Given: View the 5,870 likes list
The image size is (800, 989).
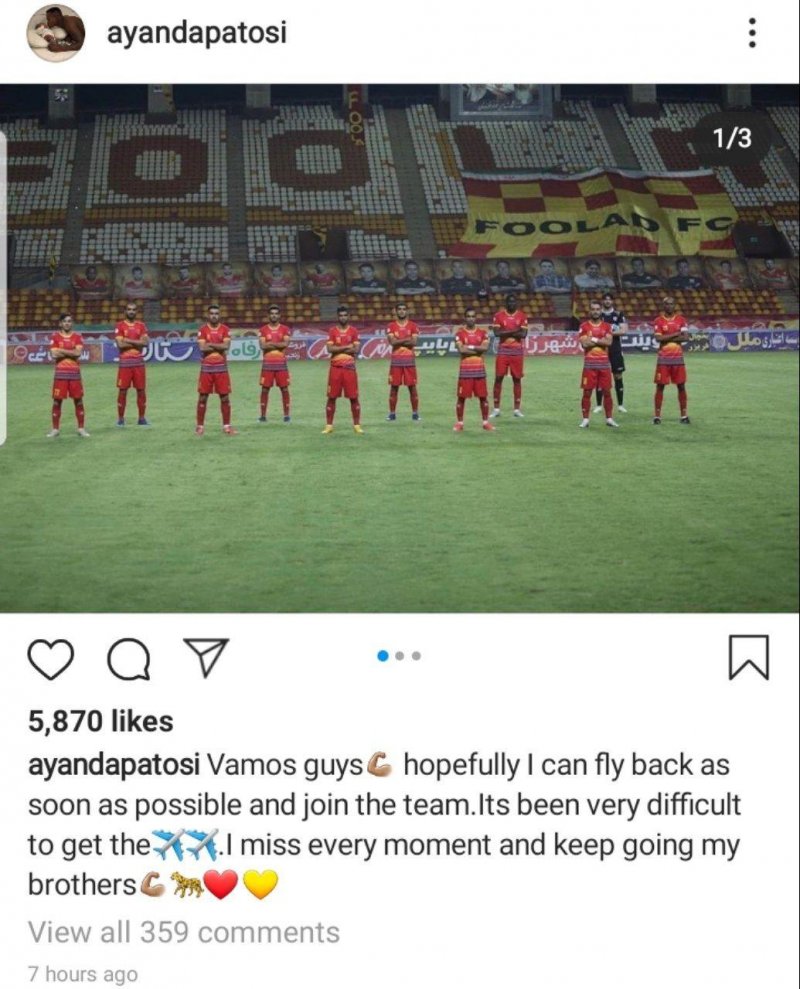Looking at the screenshot, I should (100, 721).
